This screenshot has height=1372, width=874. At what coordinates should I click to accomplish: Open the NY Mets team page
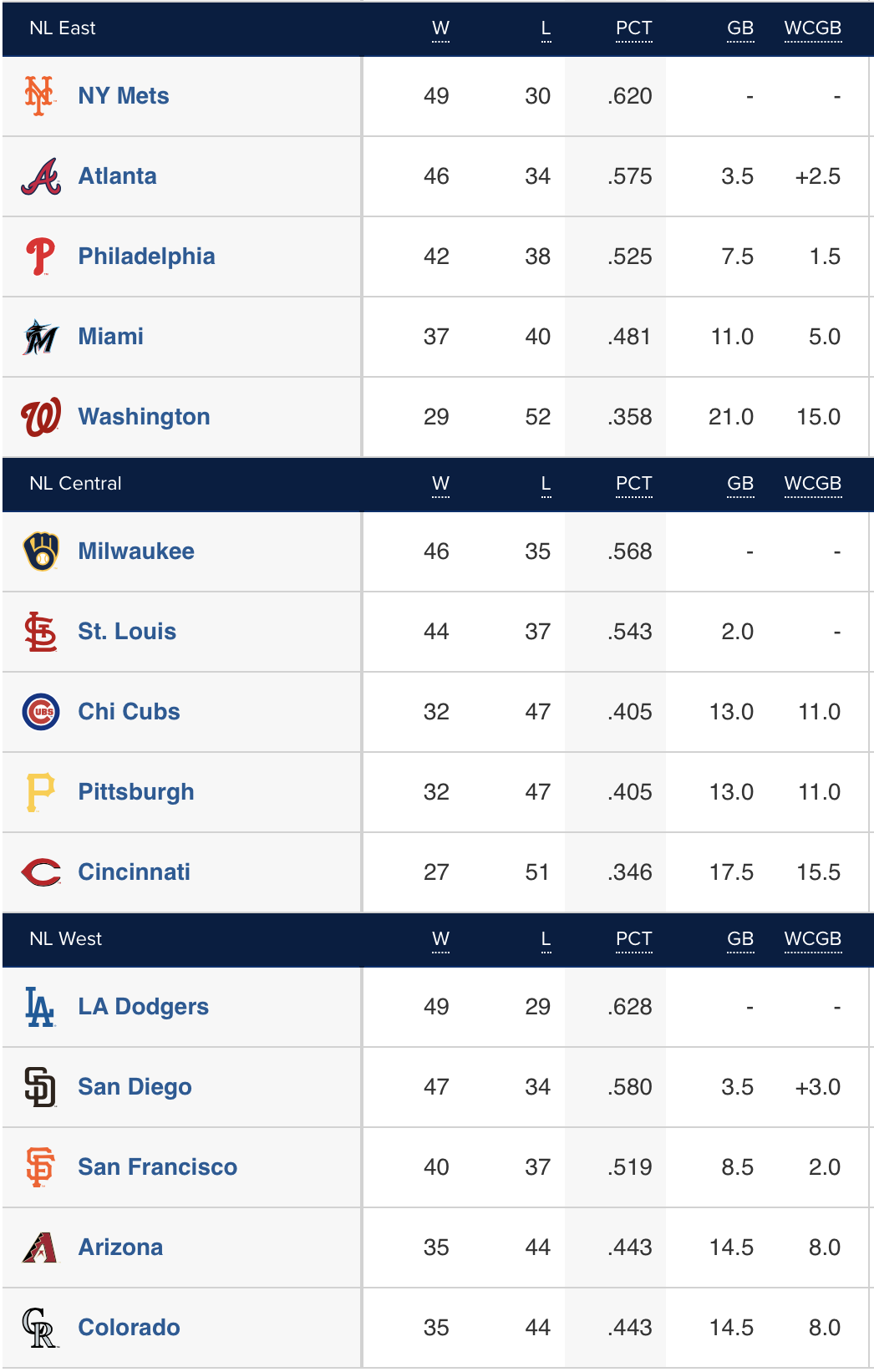[x=123, y=96]
